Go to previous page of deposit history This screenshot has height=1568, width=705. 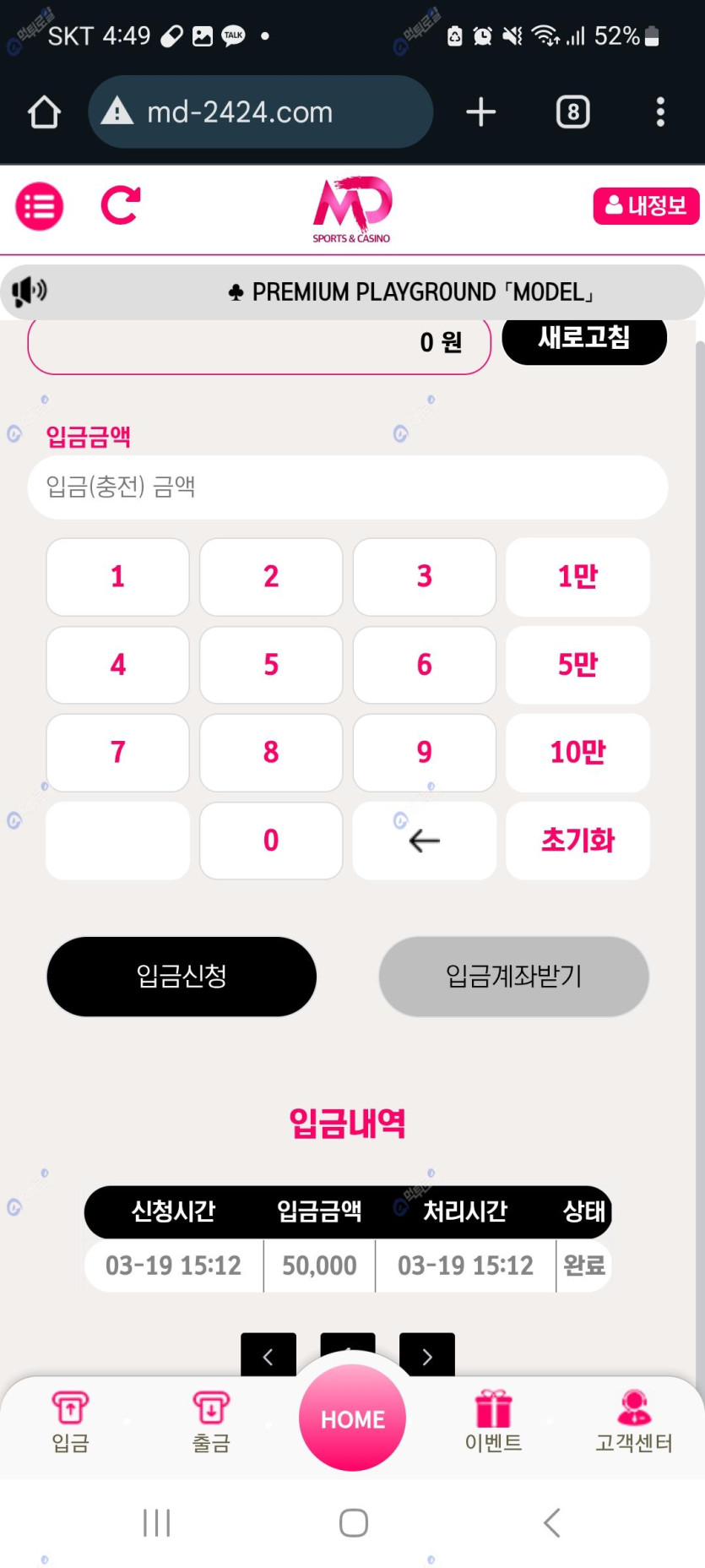tap(268, 1356)
